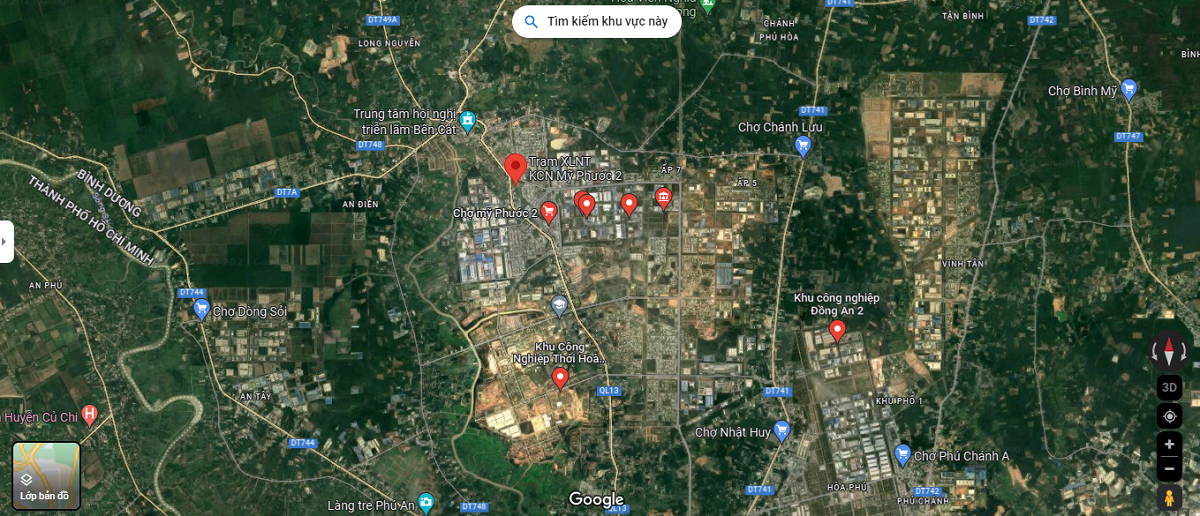Select the Chợ Dòng Sỏi marker
The width and height of the screenshot is (1200, 516).
201,310
